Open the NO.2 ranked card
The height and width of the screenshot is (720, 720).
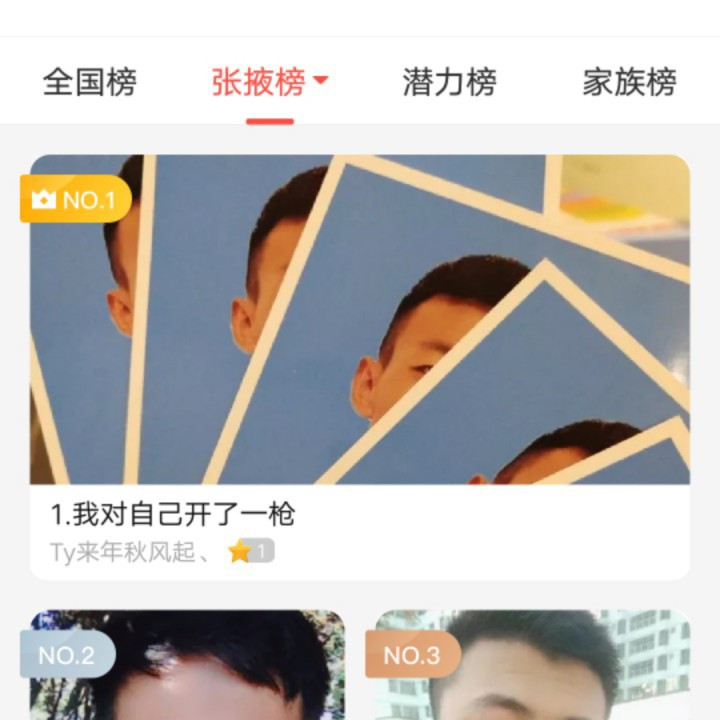(x=187, y=668)
